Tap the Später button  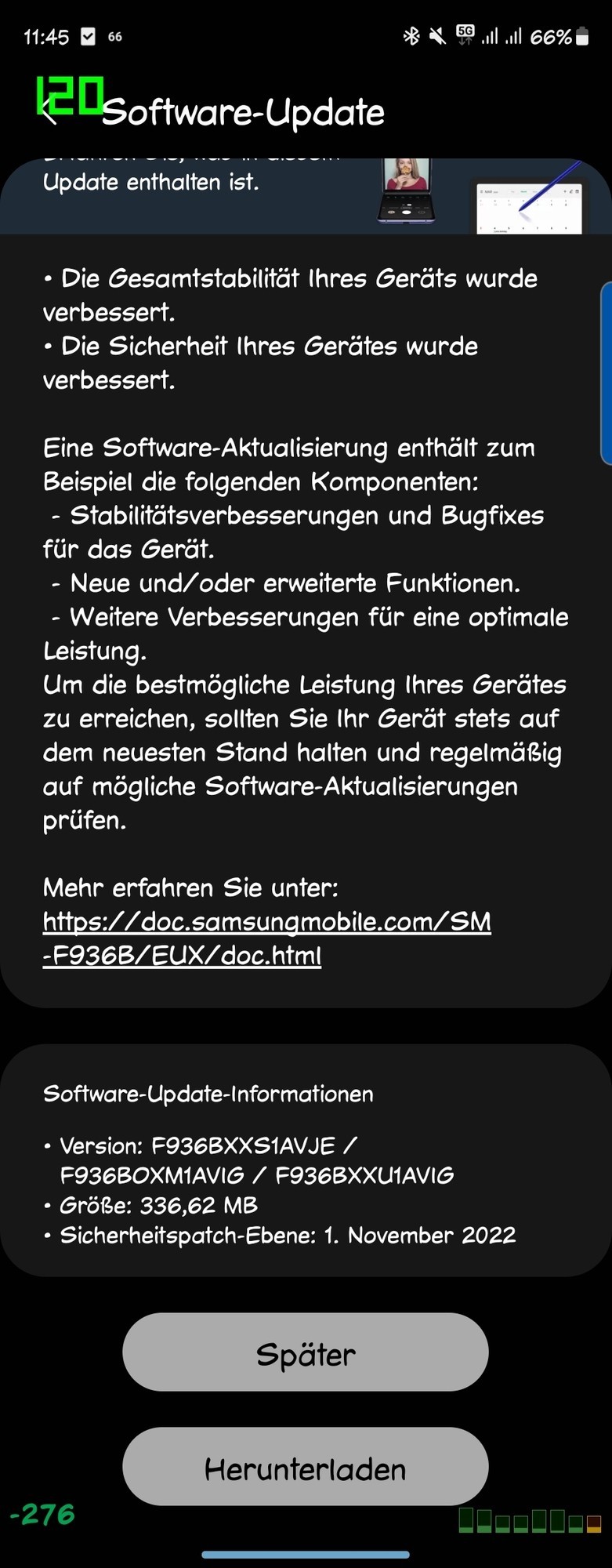[x=306, y=1354]
